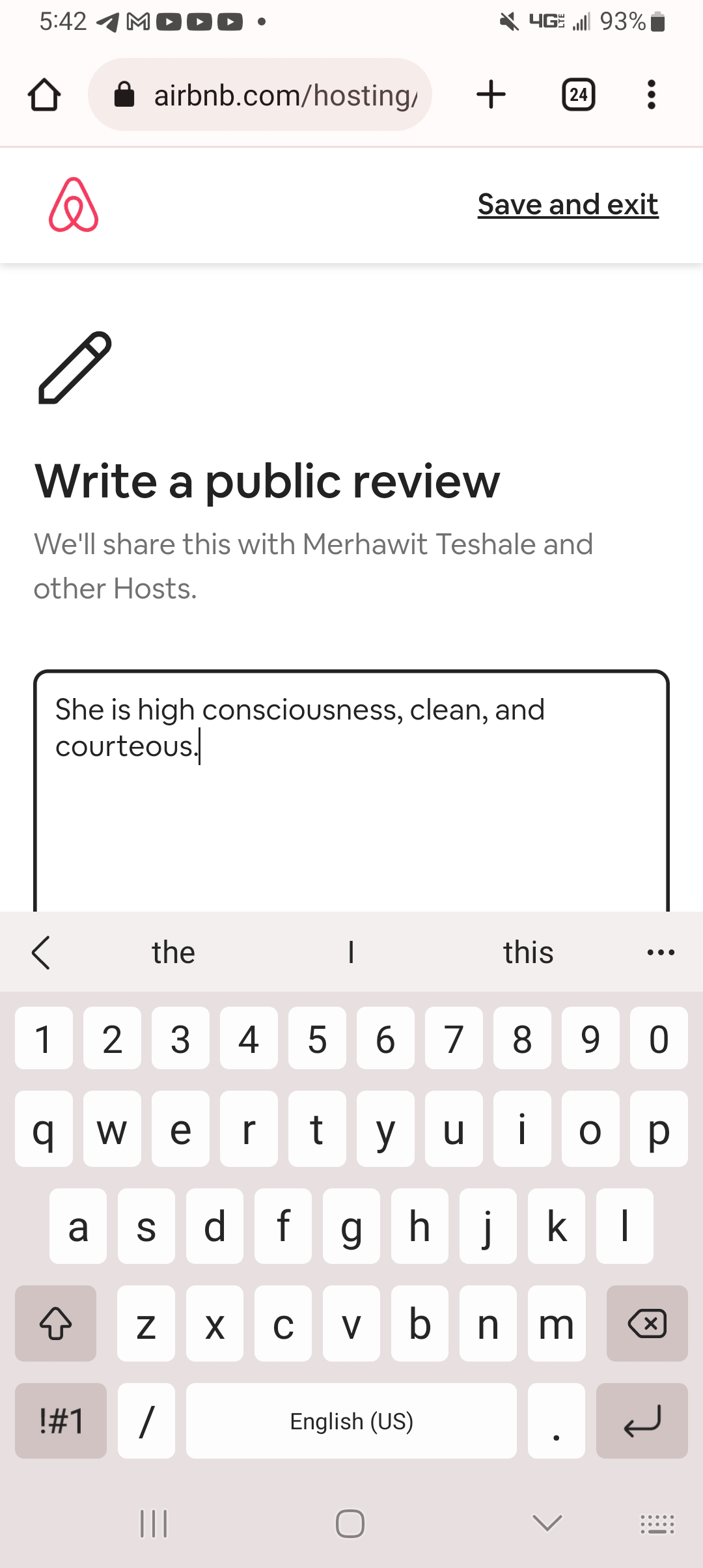This screenshot has height=1568, width=703.
Task: Open the browser home page
Action: (44, 95)
